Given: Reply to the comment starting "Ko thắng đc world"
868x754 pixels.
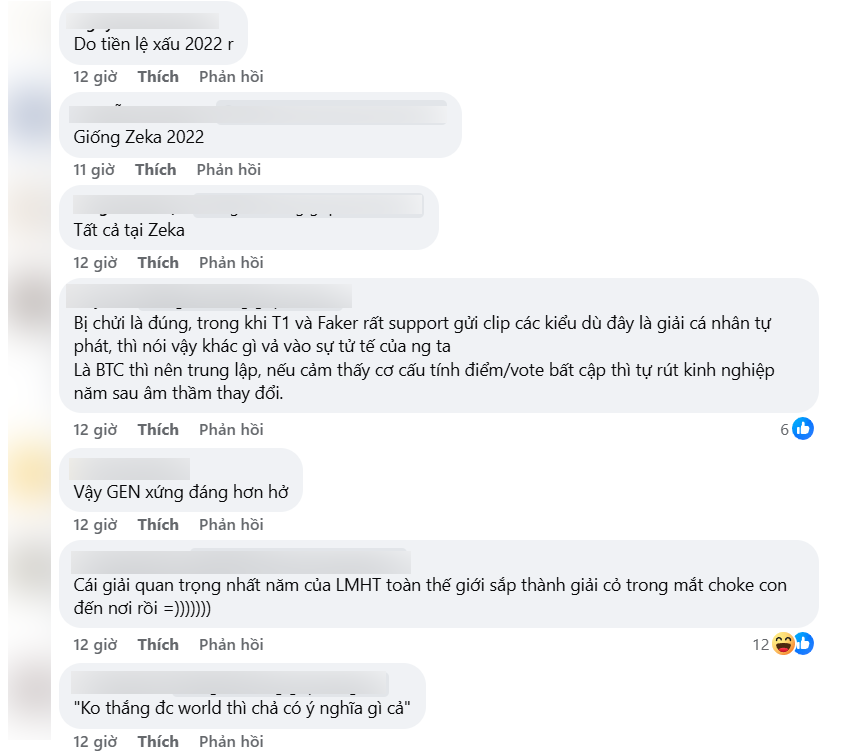Looking at the screenshot, I should coord(231,742).
